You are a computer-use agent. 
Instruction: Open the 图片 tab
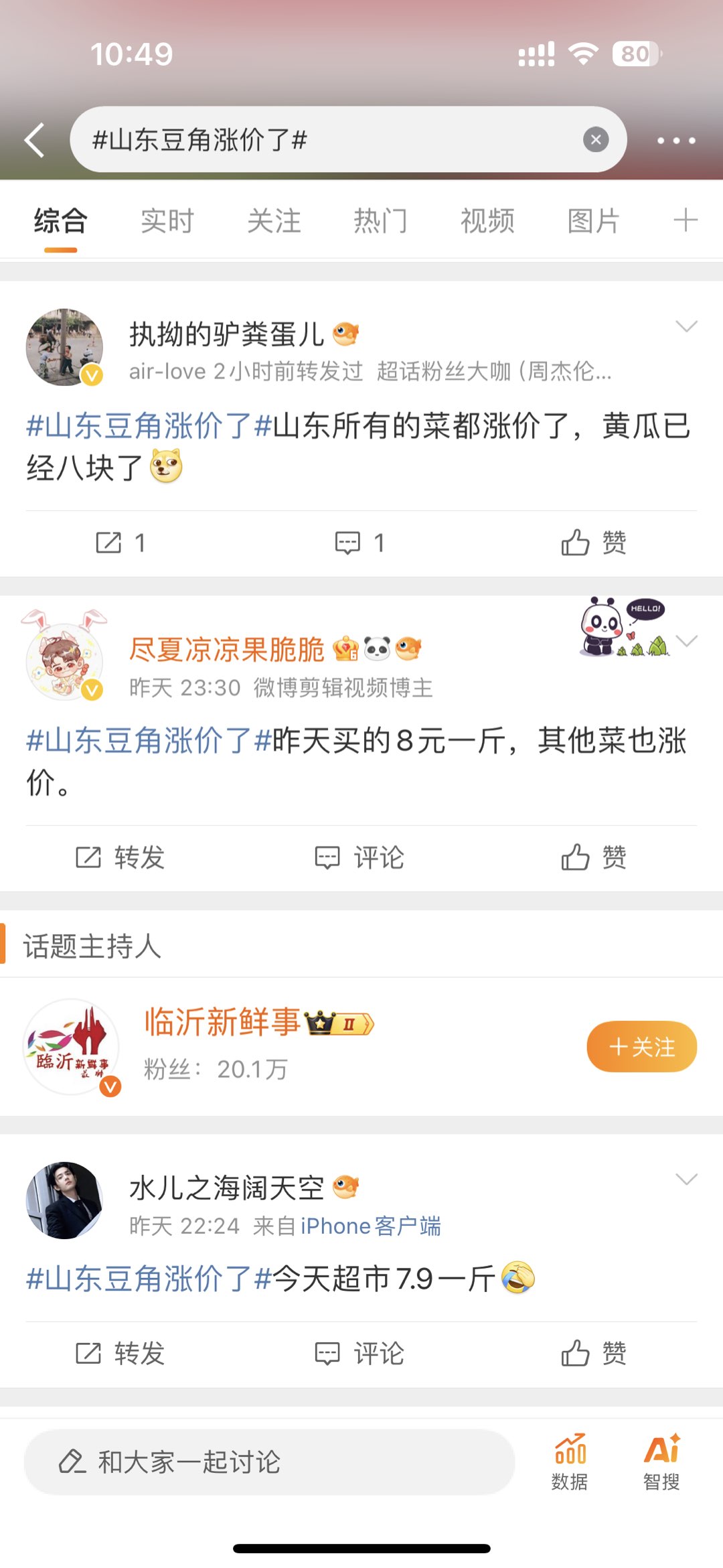(x=594, y=221)
